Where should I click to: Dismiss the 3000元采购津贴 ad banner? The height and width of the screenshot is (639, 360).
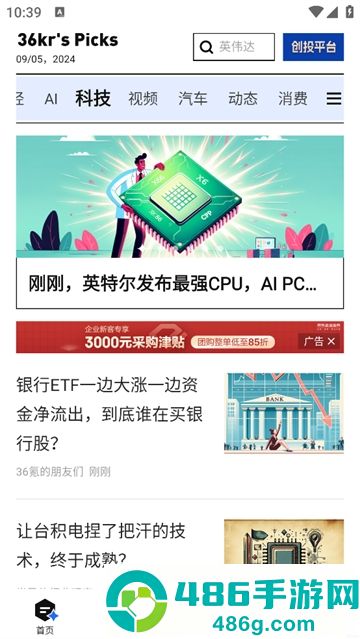pos(331,342)
